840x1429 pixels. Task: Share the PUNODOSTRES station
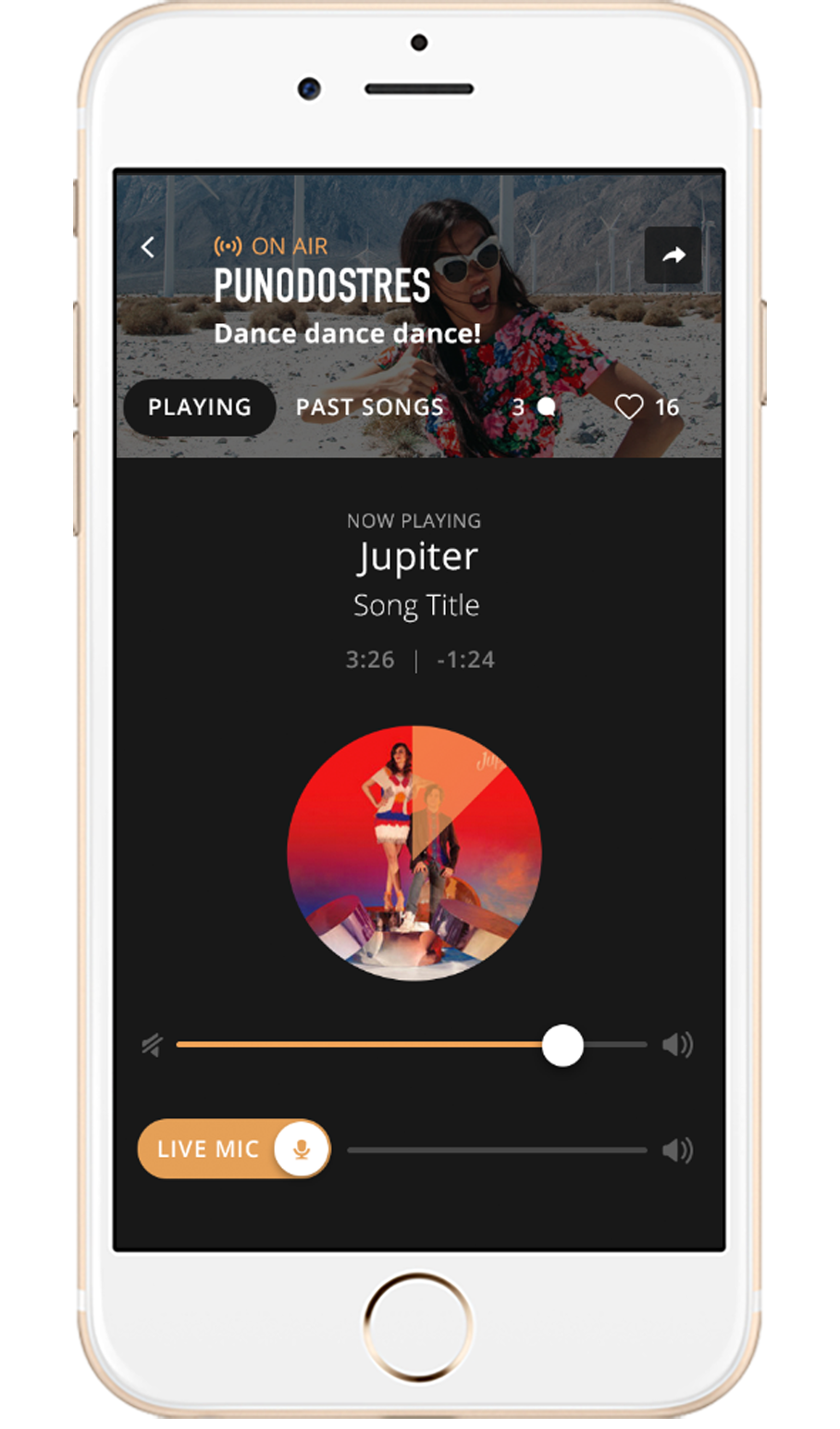click(x=673, y=255)
